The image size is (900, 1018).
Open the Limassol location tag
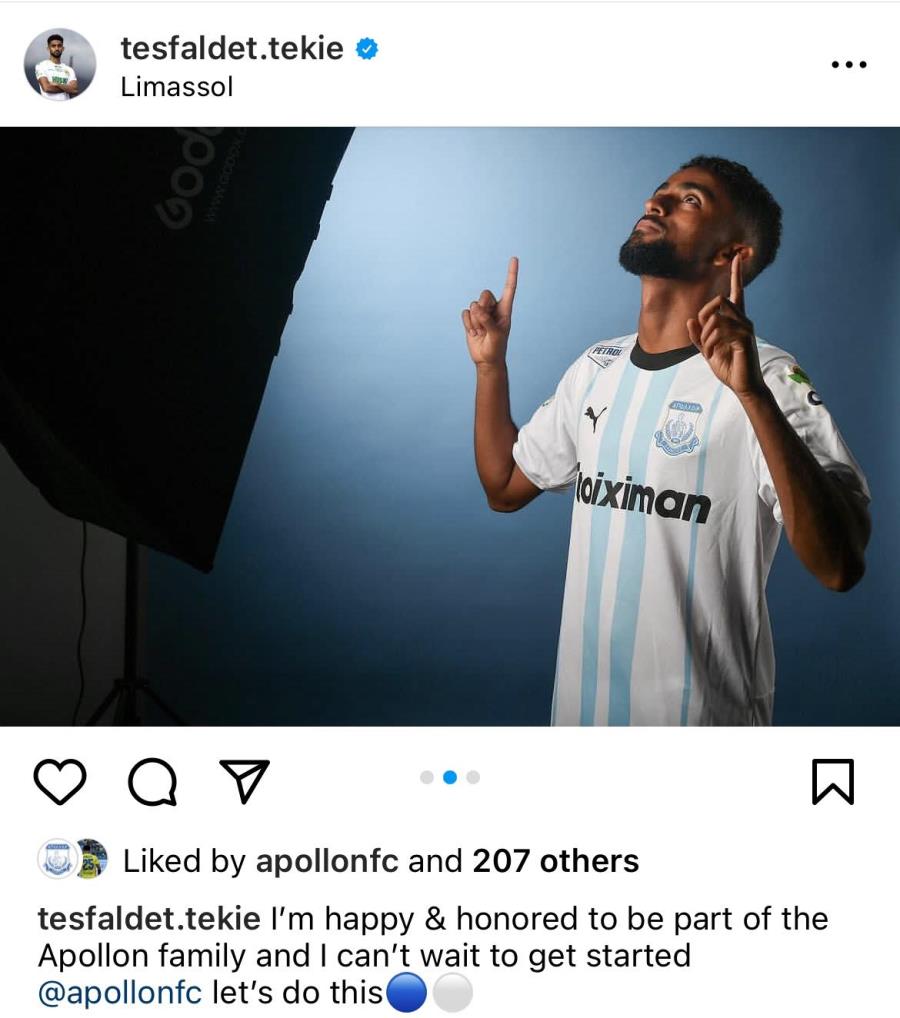[176, 87]
